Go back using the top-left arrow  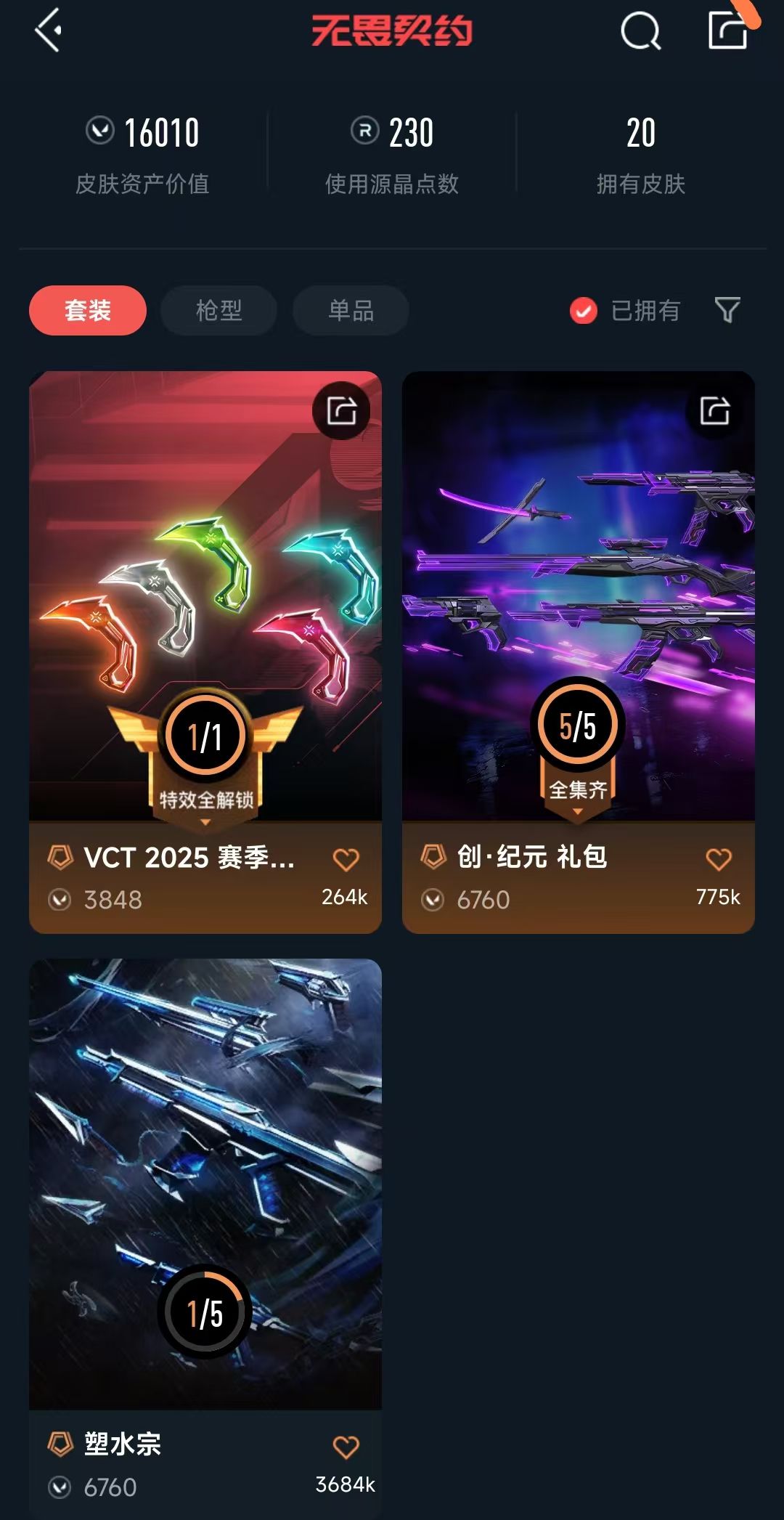pyautogui.click(x=48, y=31)
